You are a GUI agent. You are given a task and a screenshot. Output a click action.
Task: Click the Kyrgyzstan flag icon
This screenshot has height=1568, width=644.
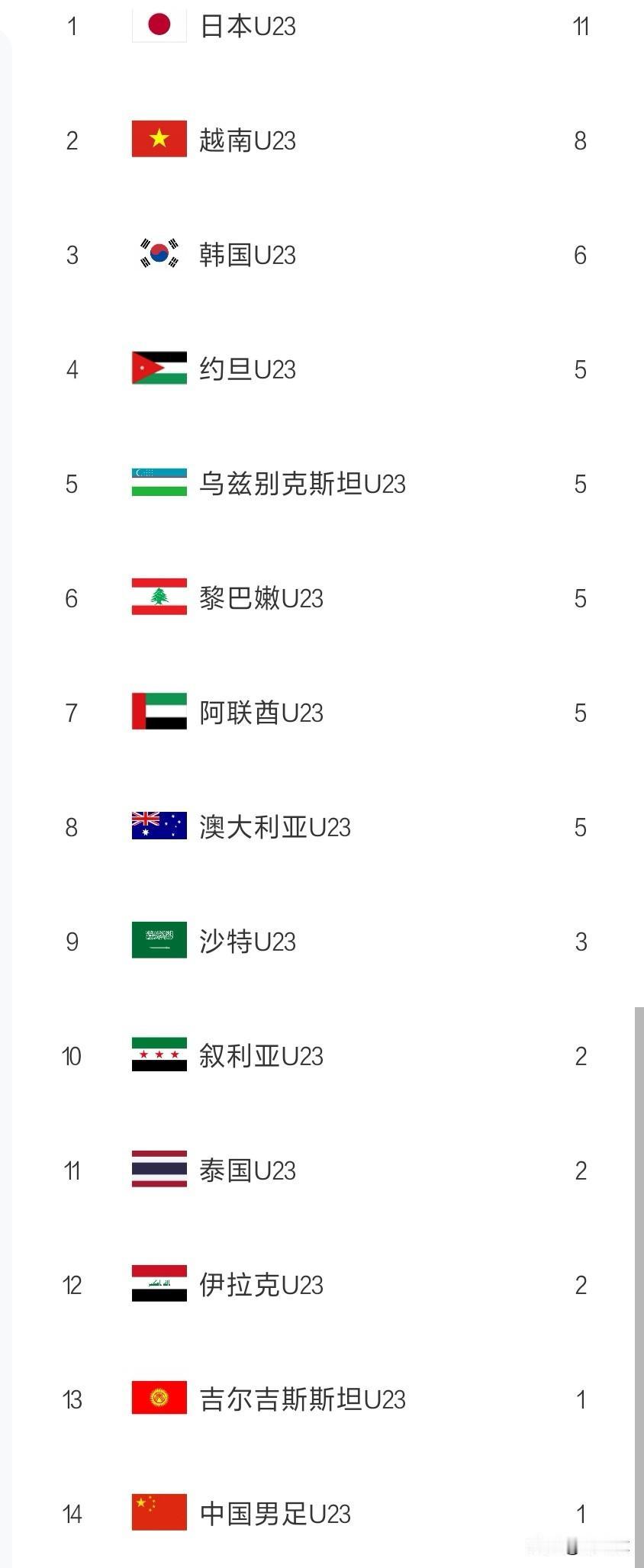(158, 1399)
